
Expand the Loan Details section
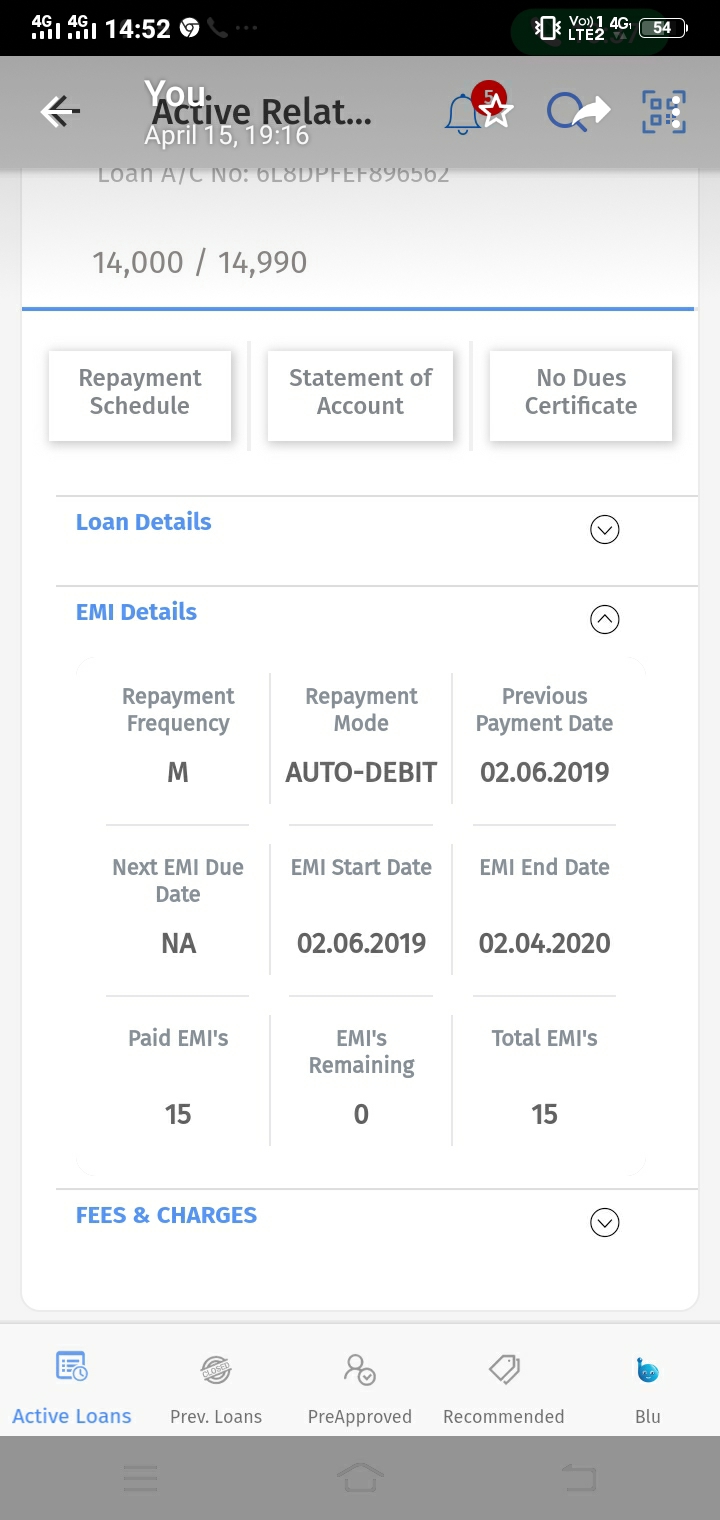pos(377,530)
